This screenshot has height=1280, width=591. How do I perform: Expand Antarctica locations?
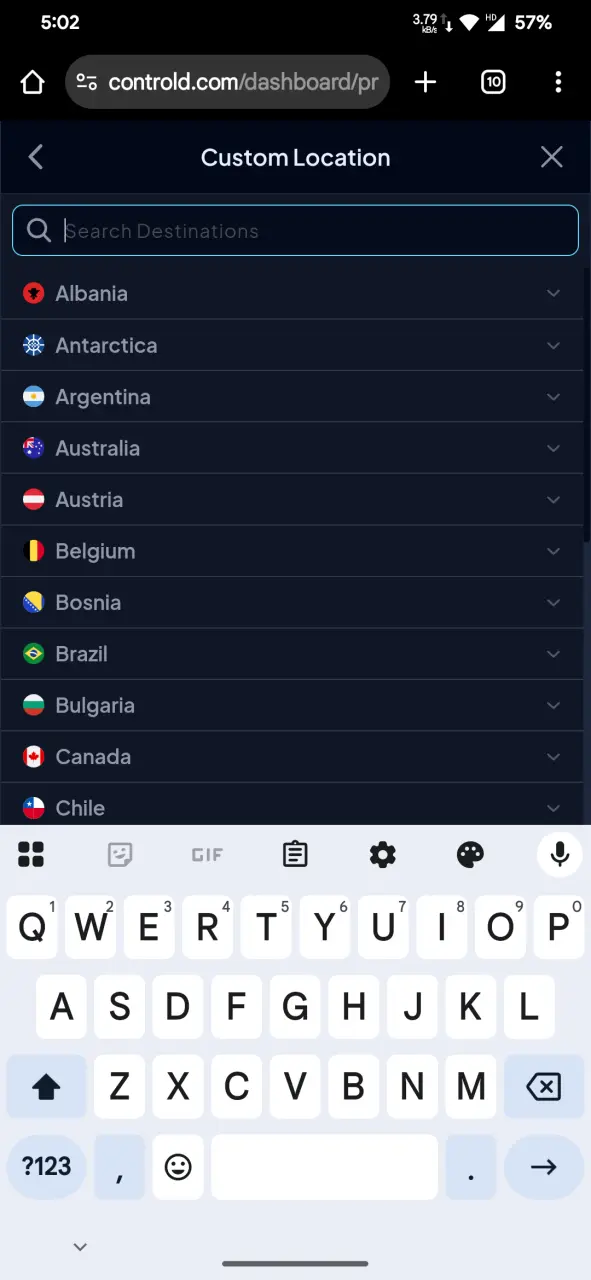pos(292,345)
